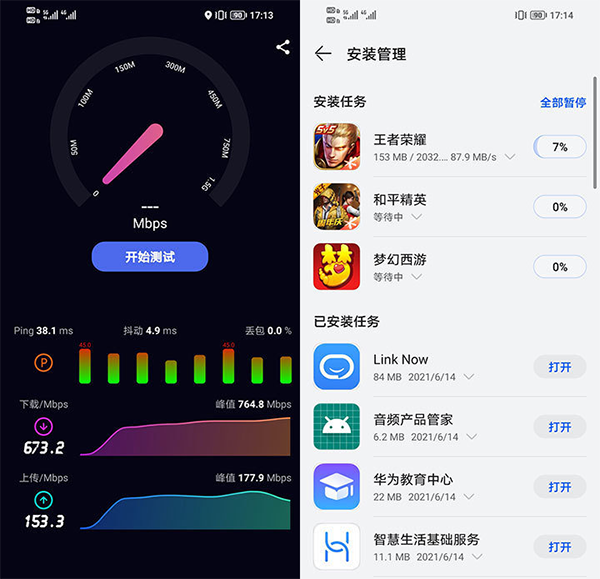This screenshot has width=600, height=579.
Task: Open 华为教育中心 app
Action: click(559, 487)
